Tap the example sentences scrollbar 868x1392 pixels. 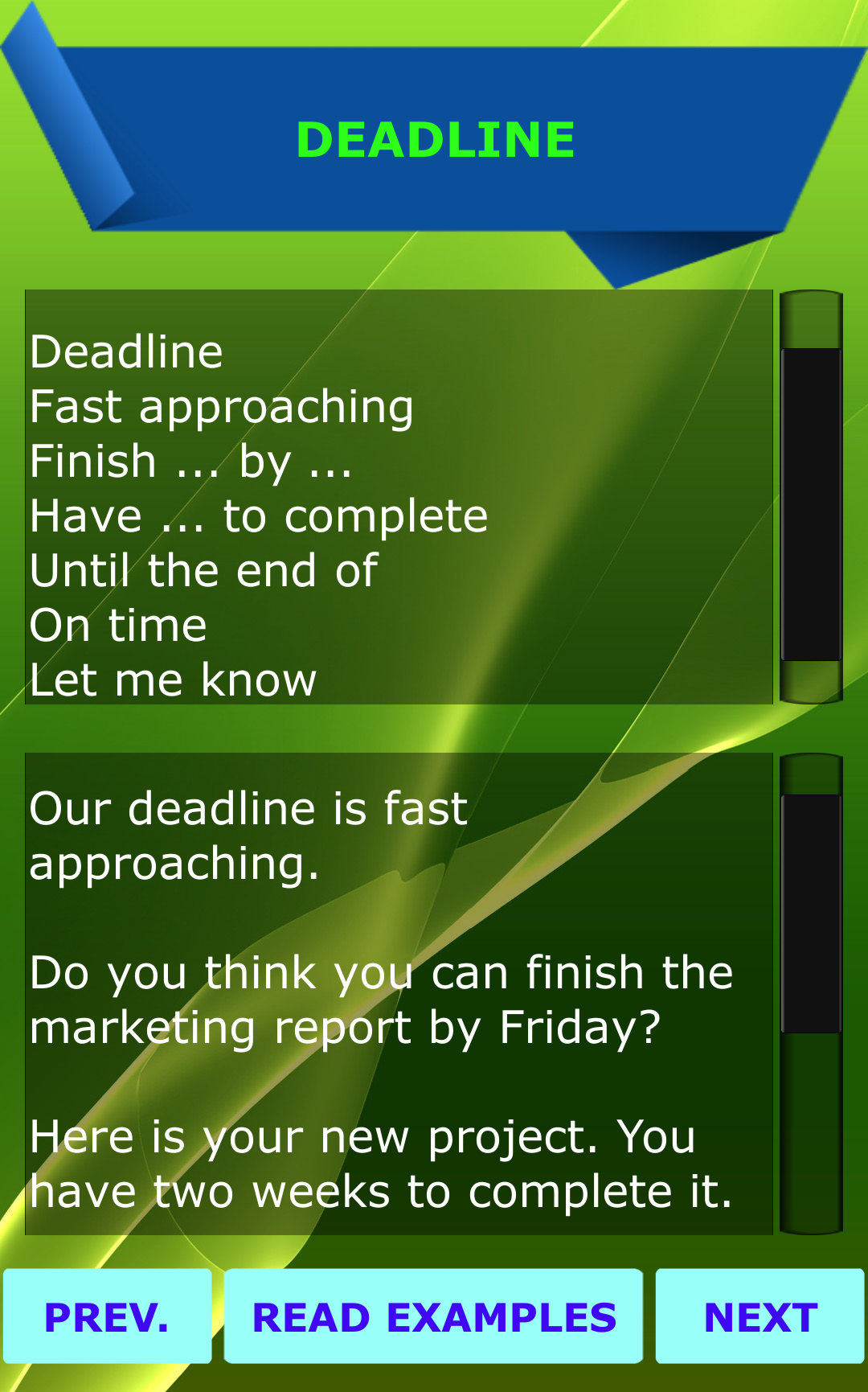tap(811, 994)
